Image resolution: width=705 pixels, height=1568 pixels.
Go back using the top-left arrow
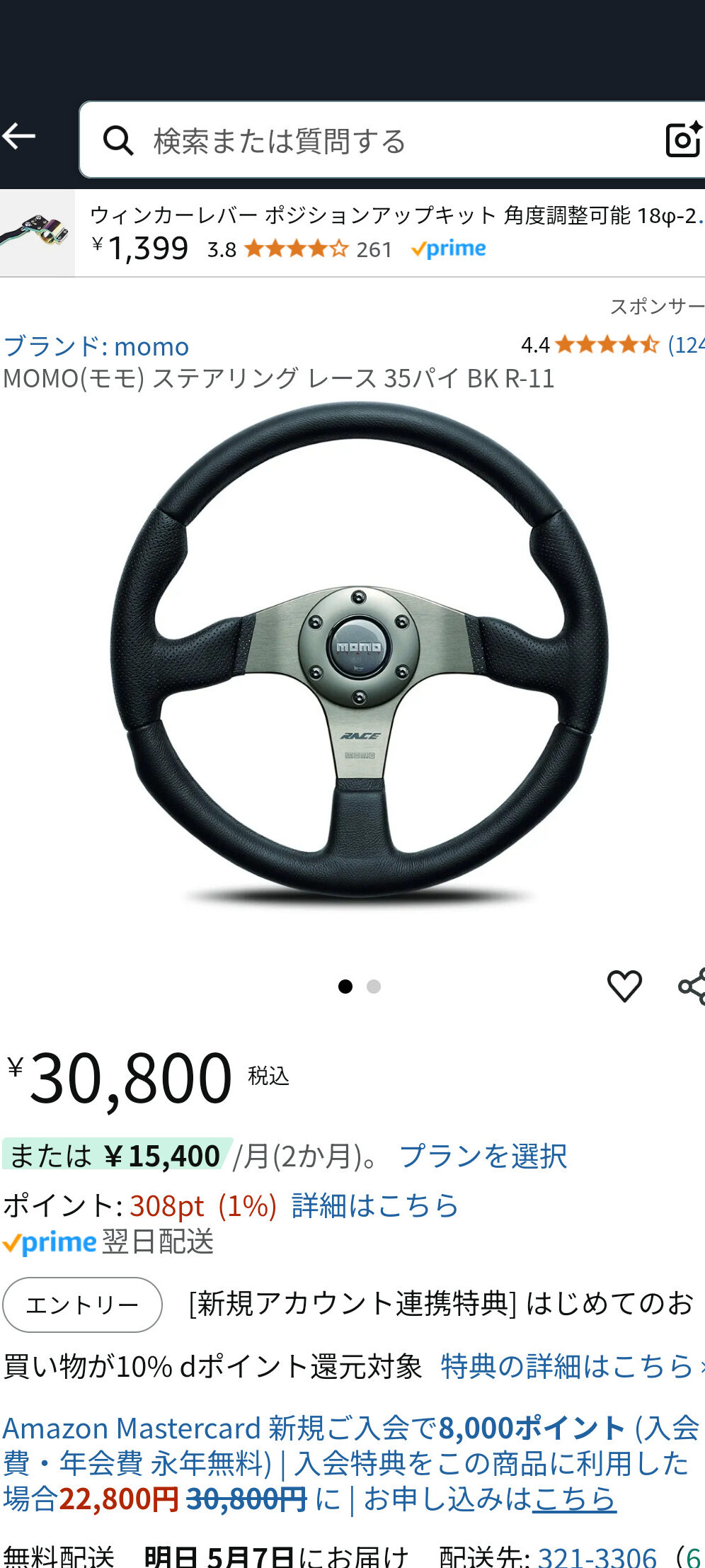click(19, 136)
